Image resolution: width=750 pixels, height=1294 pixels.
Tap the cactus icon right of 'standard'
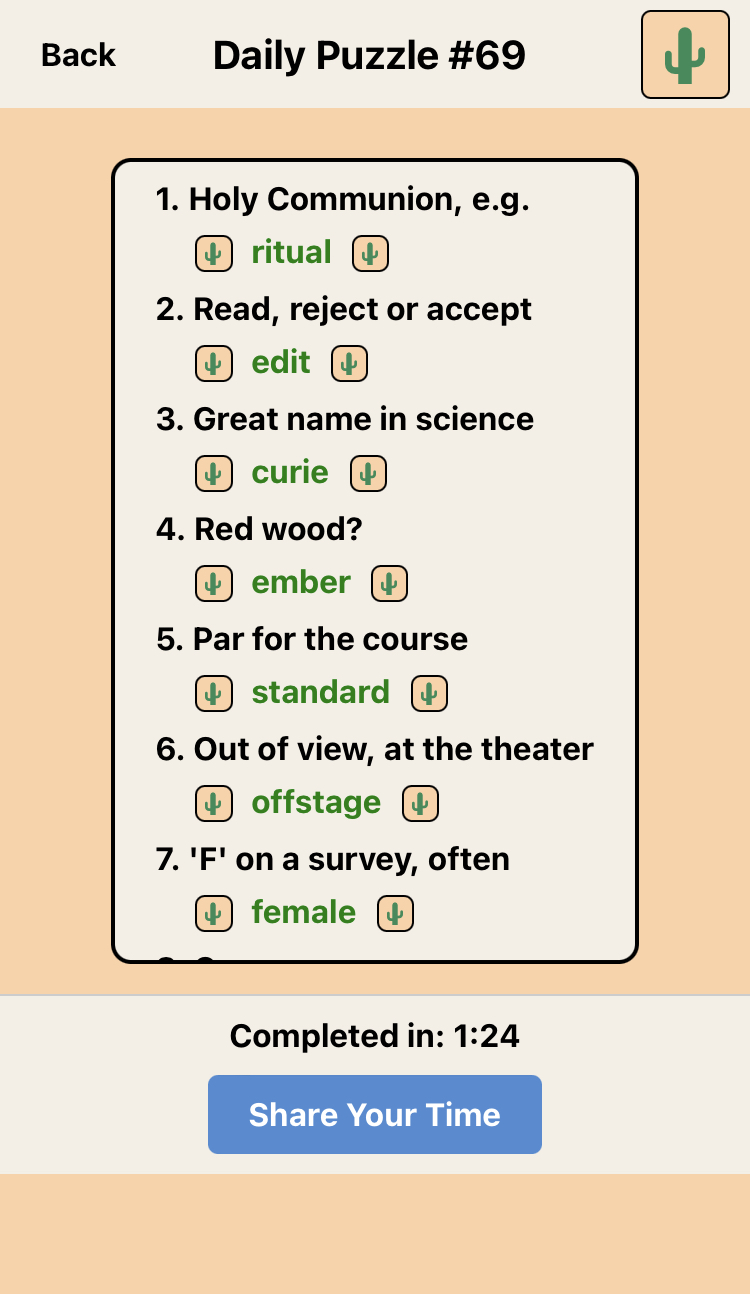click(x=428, y=693)
